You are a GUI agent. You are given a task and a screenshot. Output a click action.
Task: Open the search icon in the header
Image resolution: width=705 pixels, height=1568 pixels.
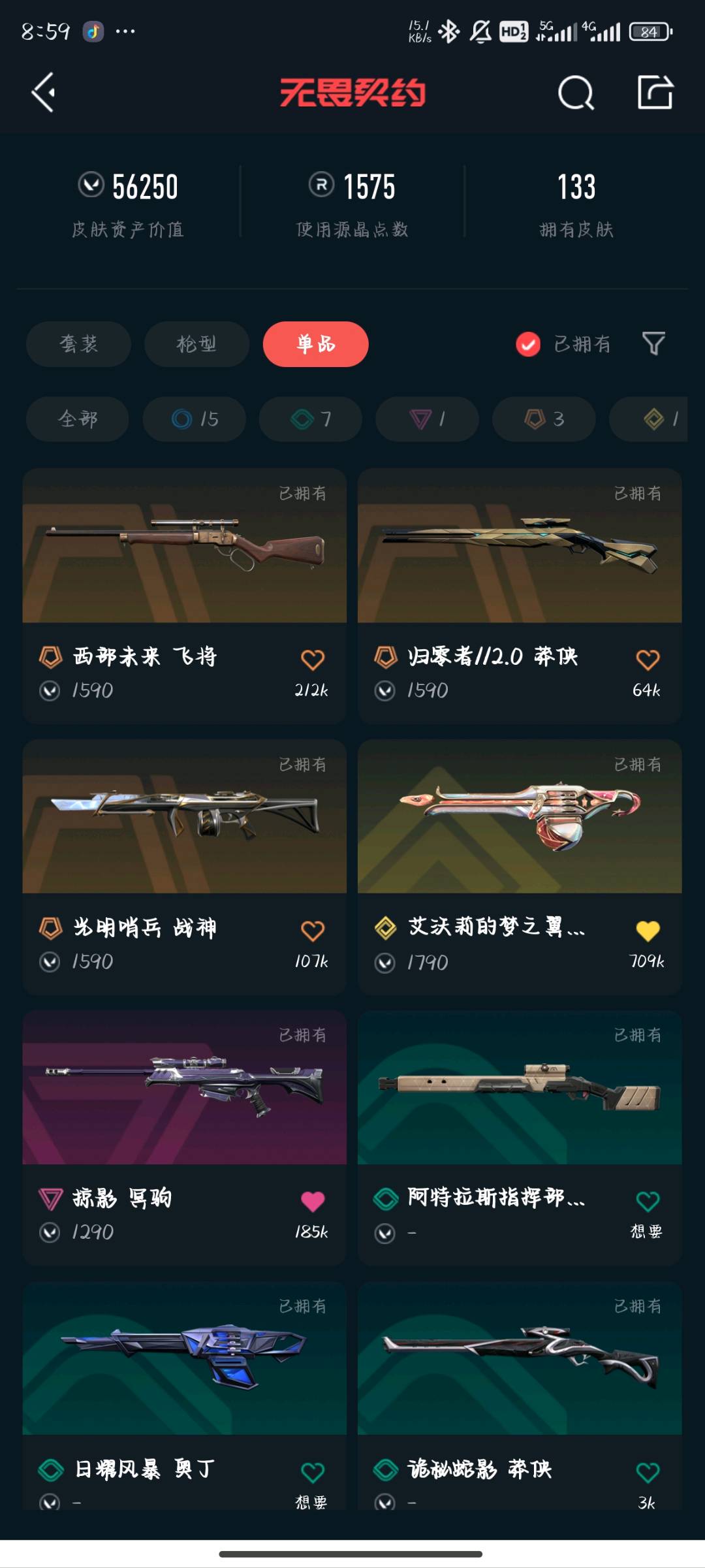[576, 93]
